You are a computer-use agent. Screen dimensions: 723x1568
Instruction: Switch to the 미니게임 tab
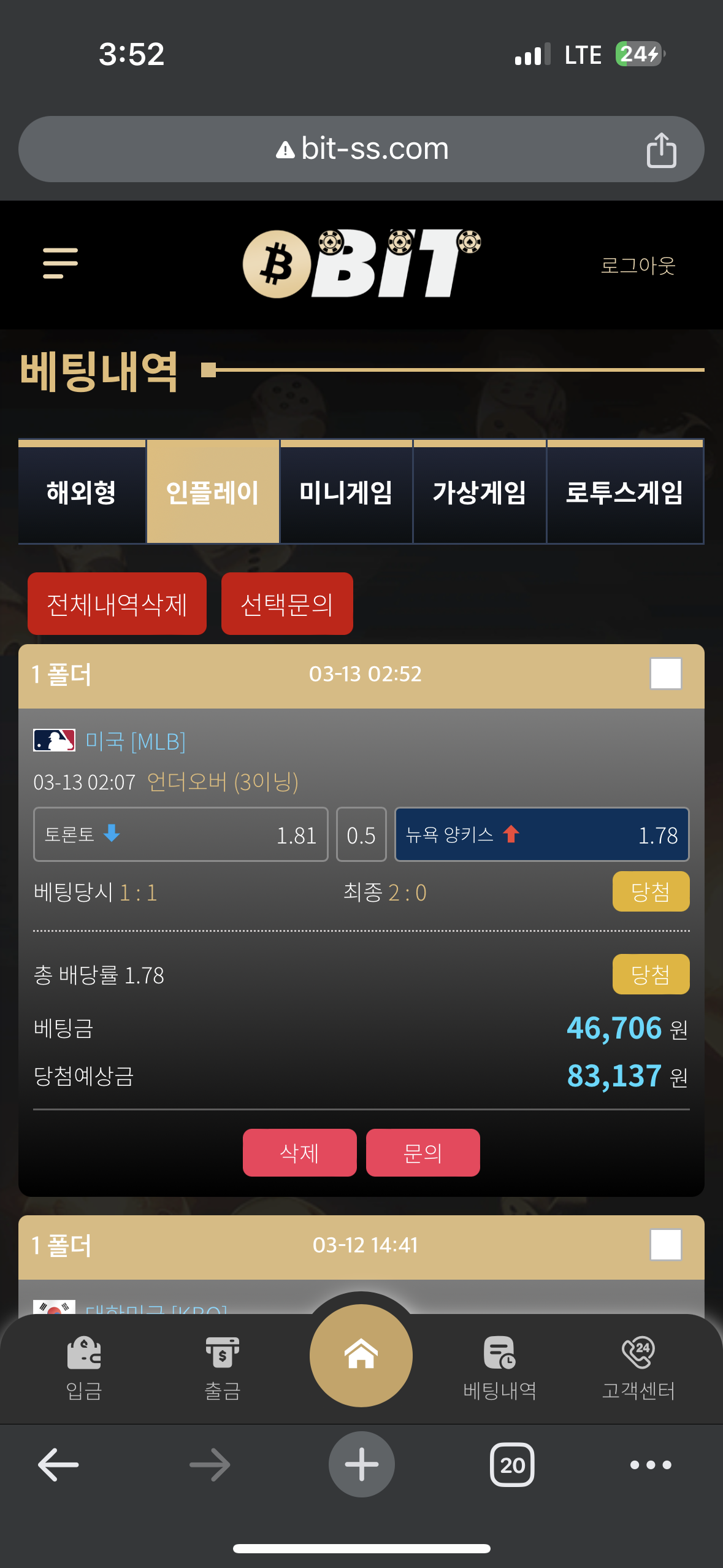346,492
